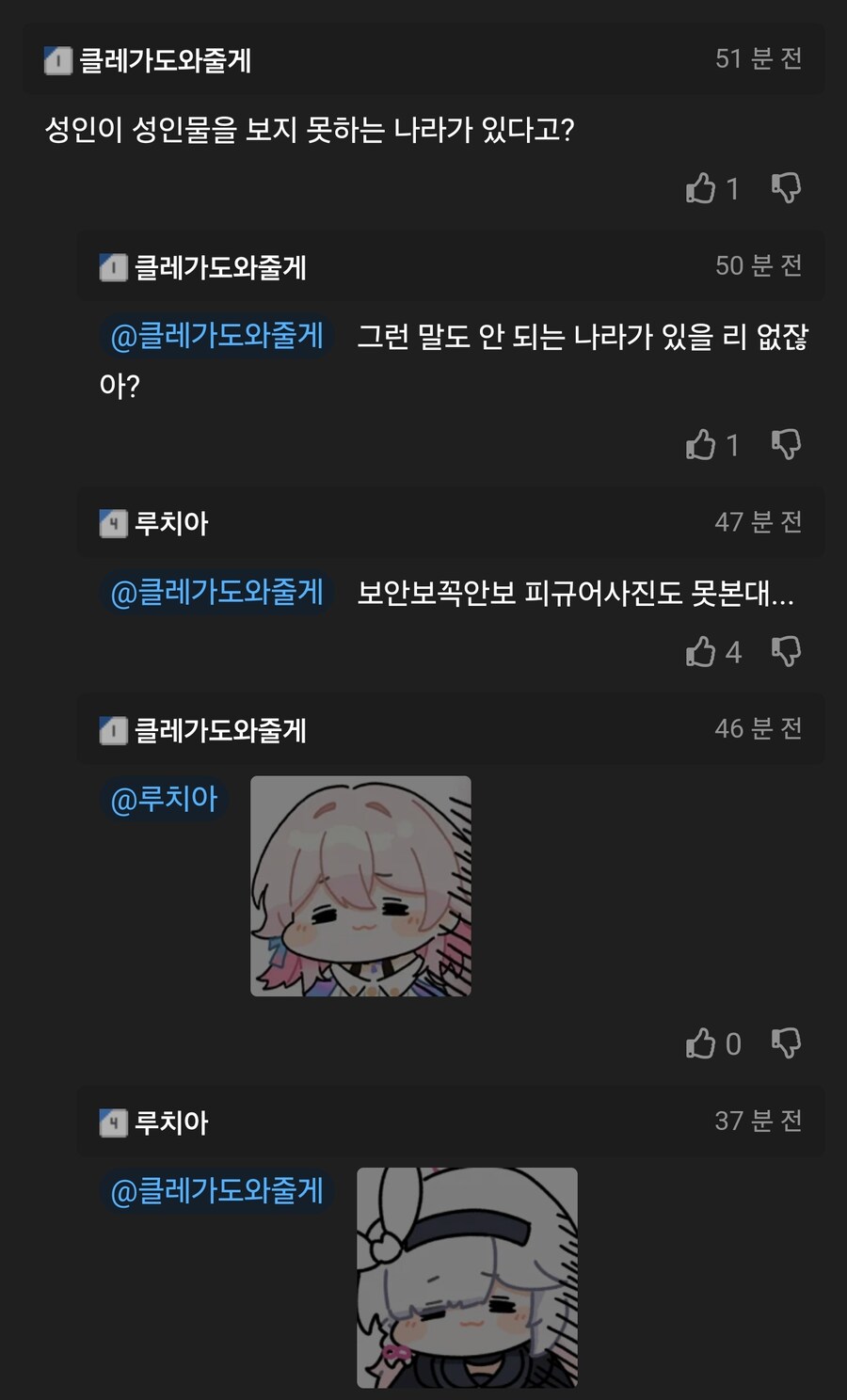Open @클레가도와줄게 mention in 루치아's 47분 전 reply
This screenshot has height=1400, width=847.
click(x=217, y=592)
